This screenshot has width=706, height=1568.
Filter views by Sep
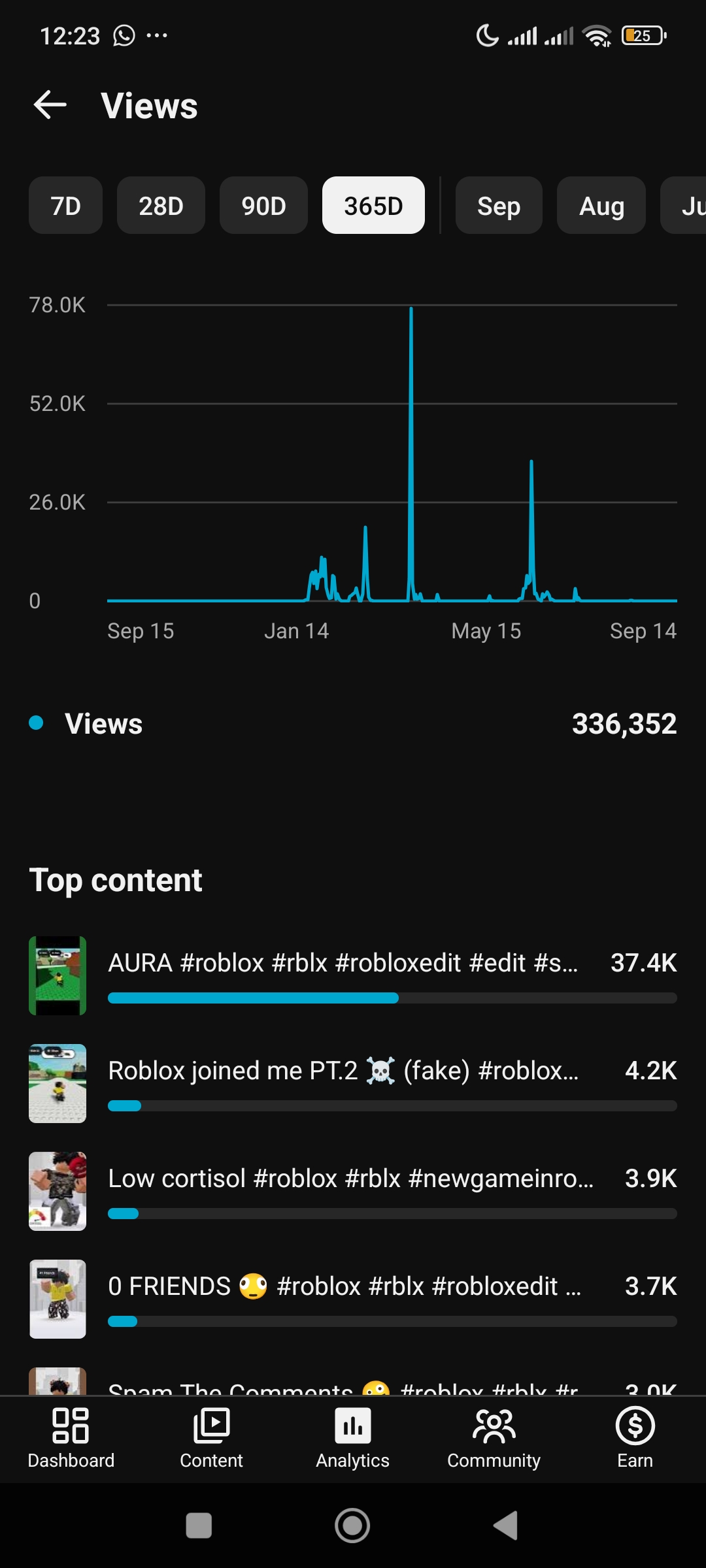[499, 206]
